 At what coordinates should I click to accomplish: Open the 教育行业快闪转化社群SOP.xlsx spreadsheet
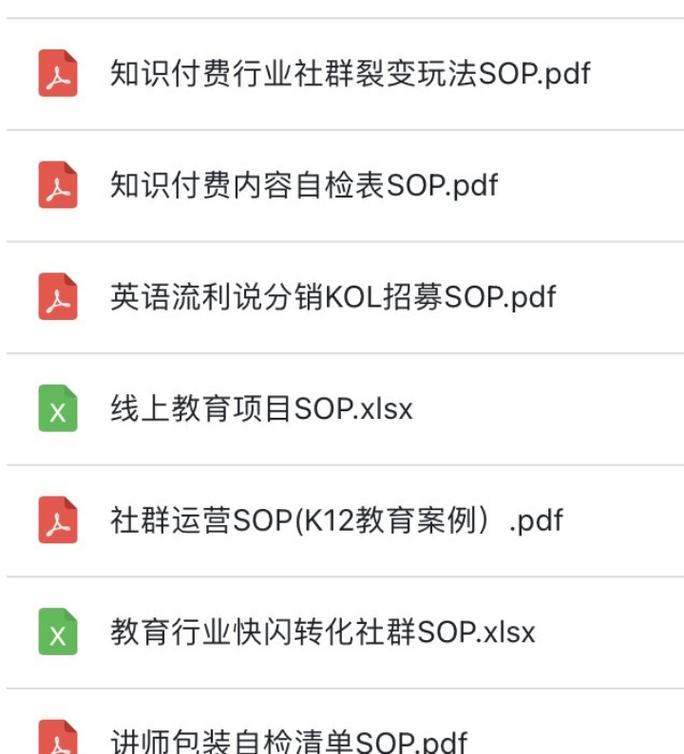click(x=322, y=633)
